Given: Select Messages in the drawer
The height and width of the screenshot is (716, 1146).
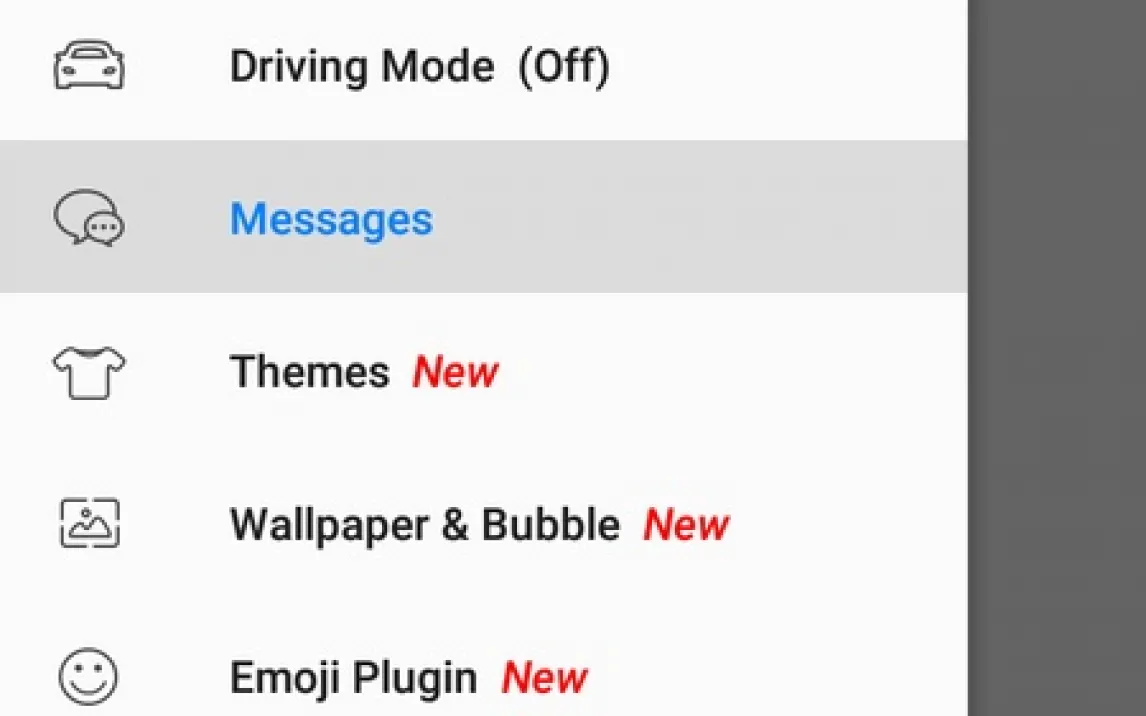Looking at the screenshot, I should (331, 219).
